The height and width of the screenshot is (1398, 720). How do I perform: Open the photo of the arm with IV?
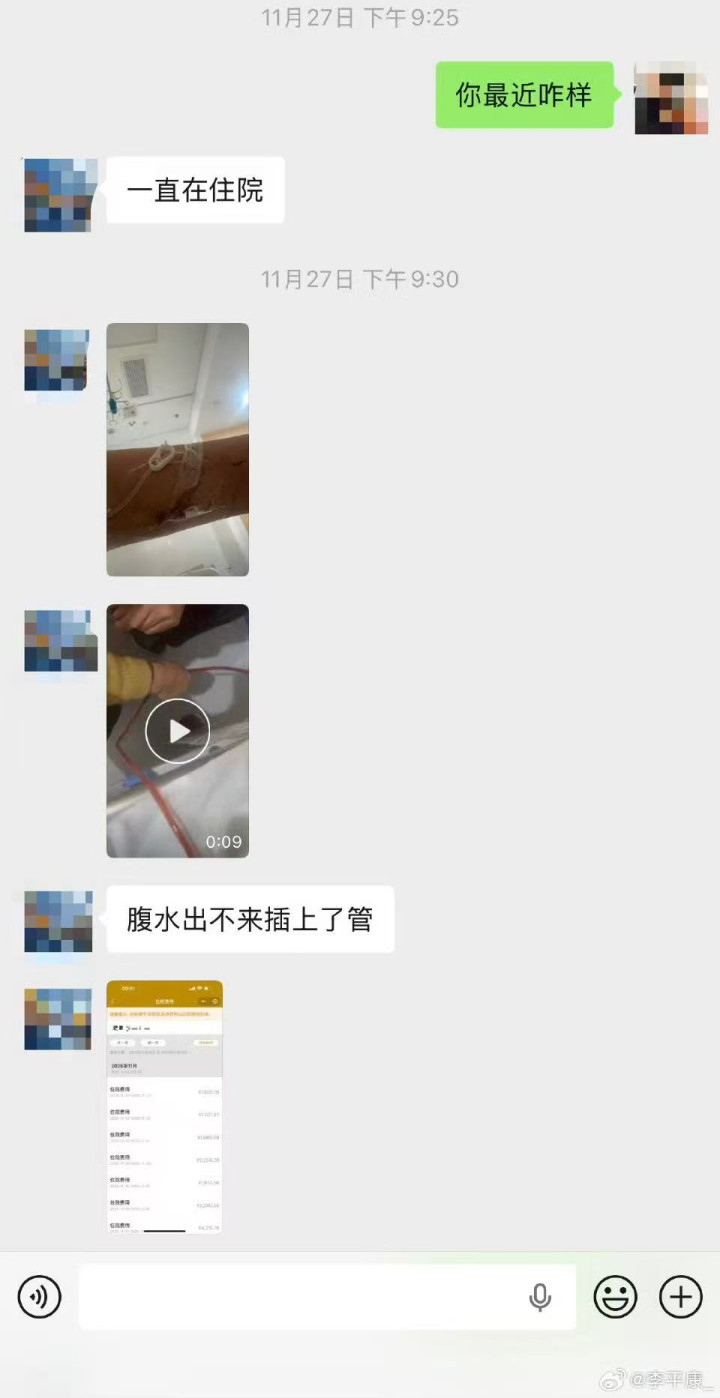177,449
